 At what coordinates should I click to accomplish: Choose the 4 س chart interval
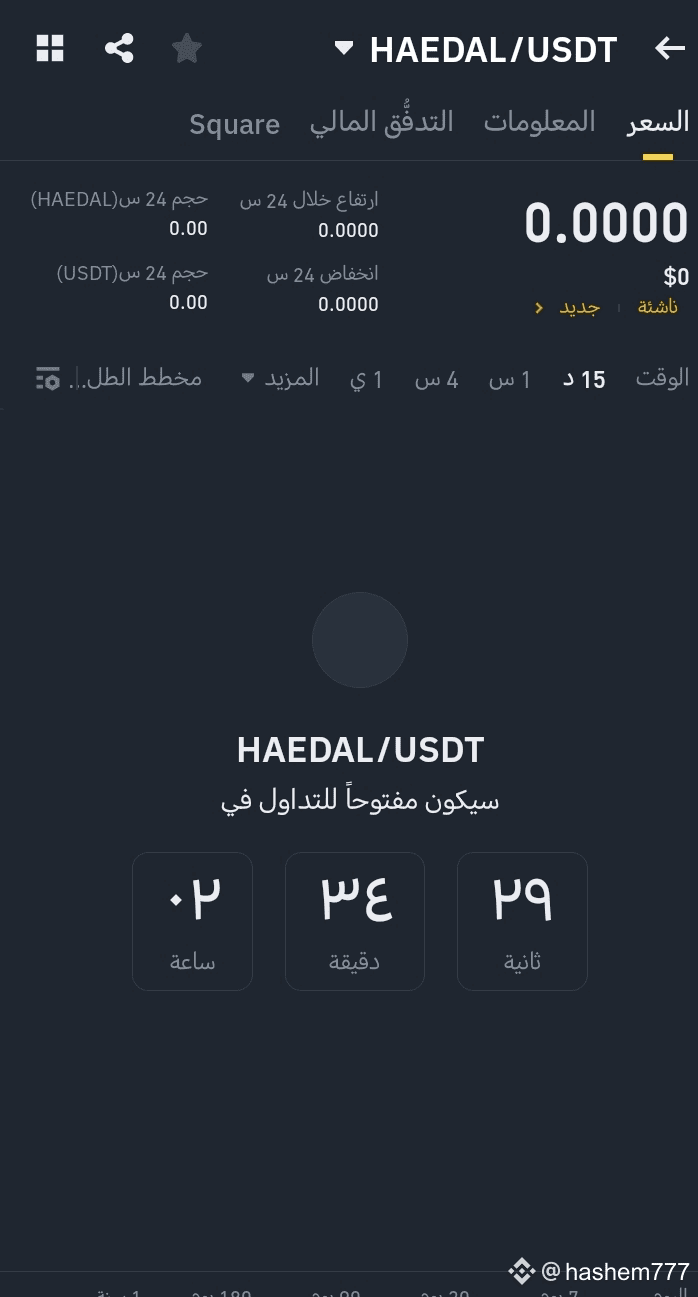(x=437, y=379)
